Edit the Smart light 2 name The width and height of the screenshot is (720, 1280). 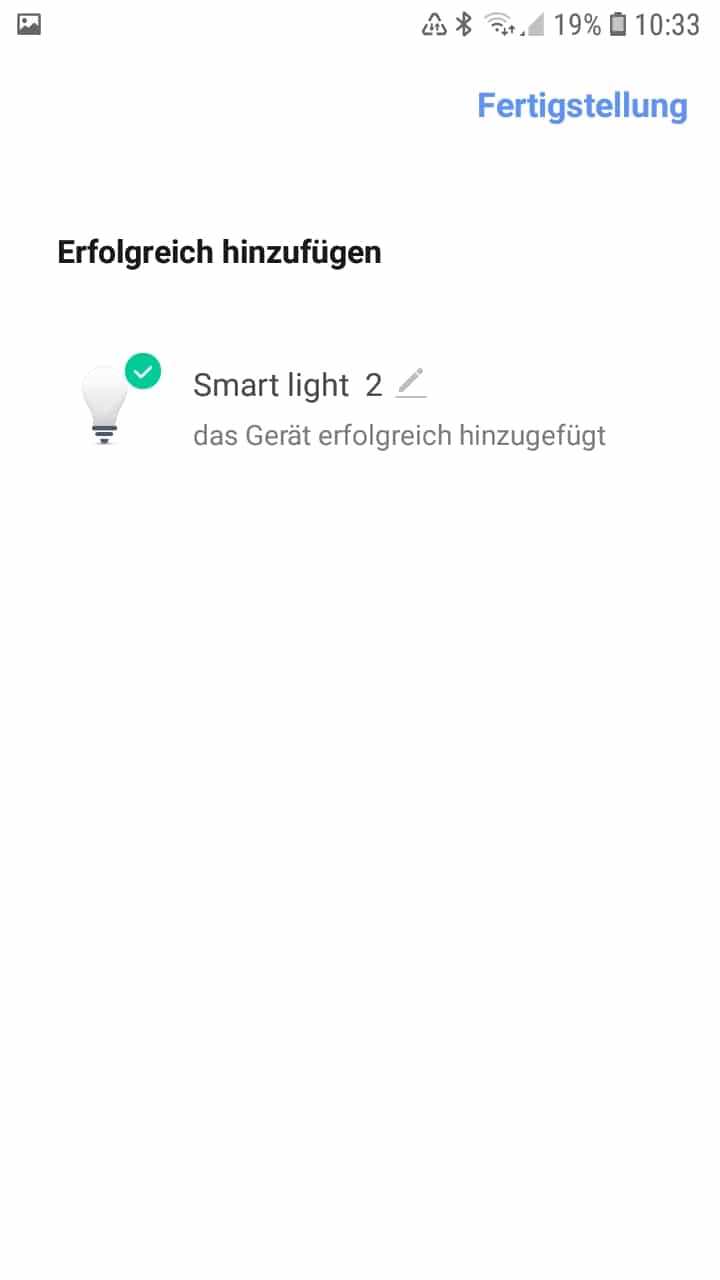point(411,383)
